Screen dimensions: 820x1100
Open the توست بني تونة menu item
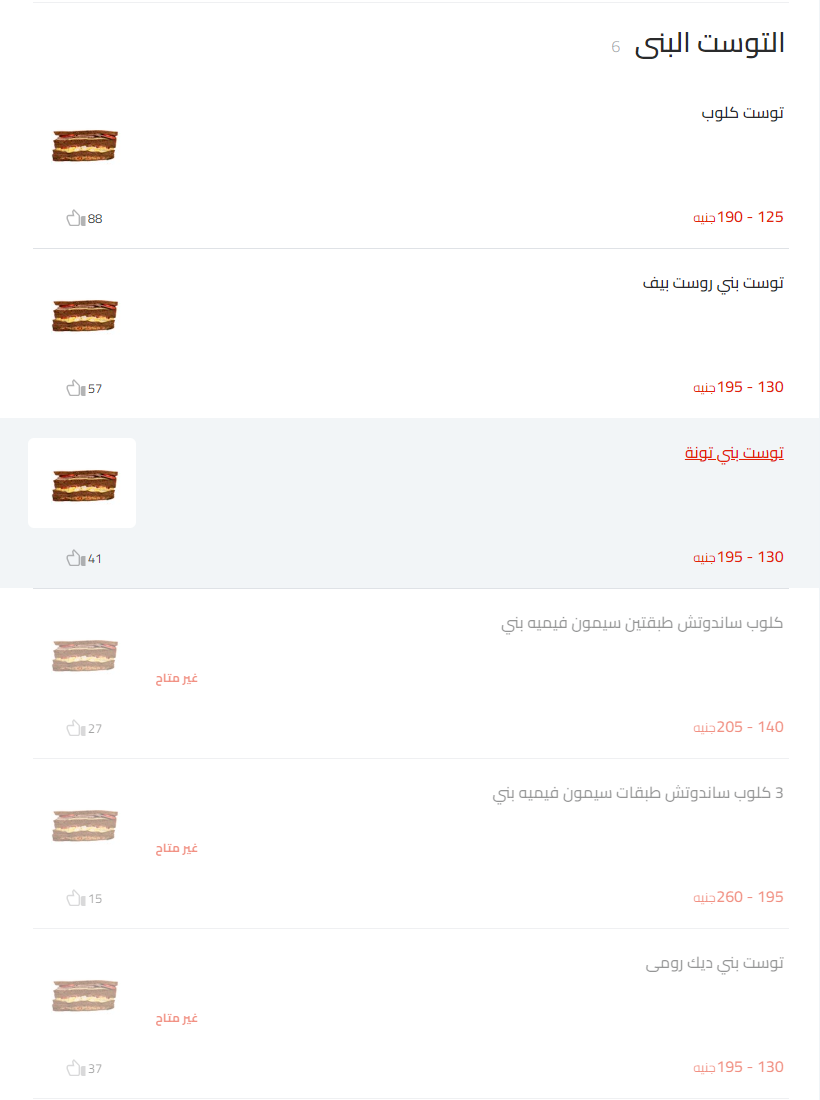[733, 452]
